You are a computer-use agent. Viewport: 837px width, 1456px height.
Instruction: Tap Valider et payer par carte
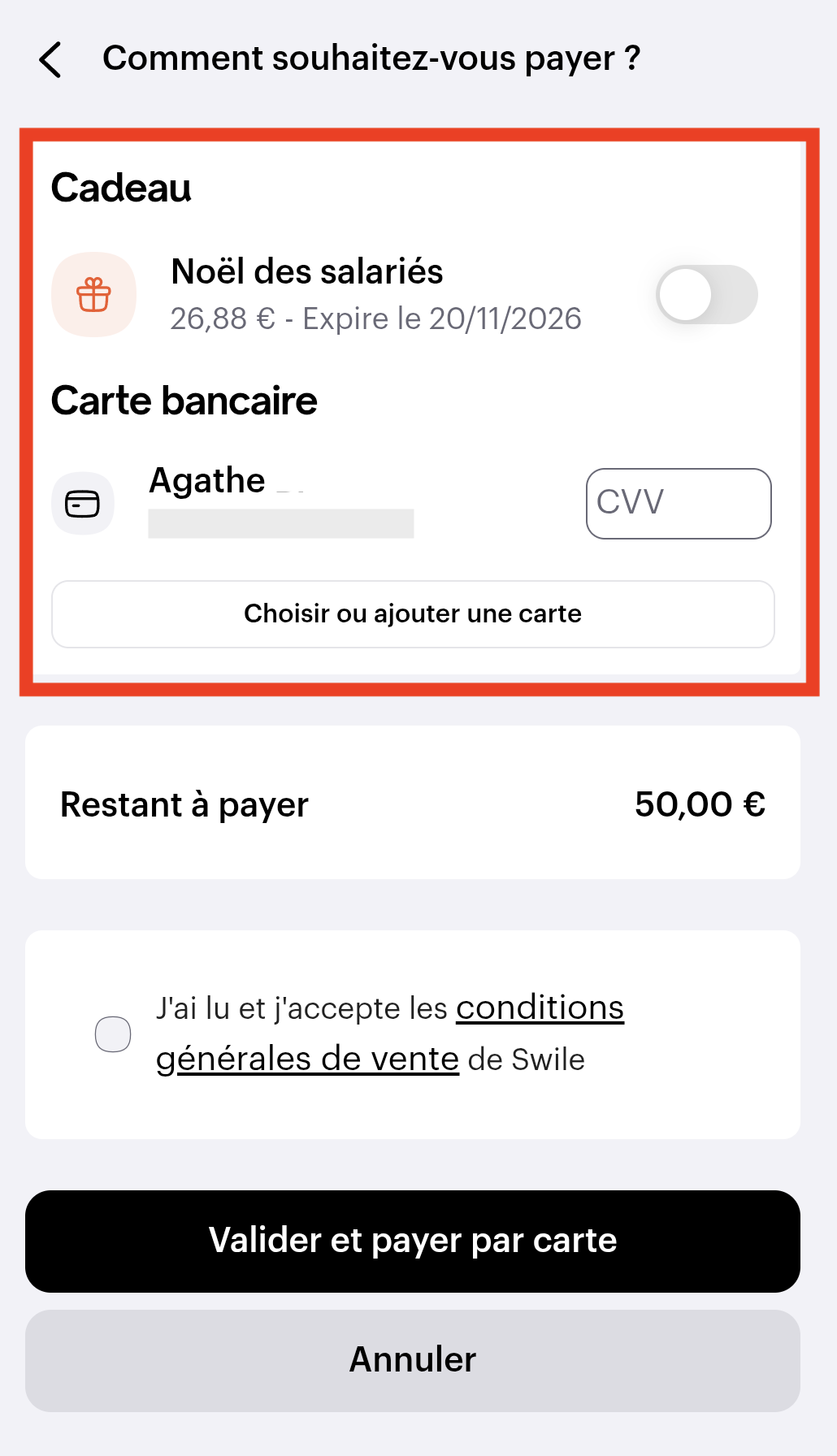413,1241
